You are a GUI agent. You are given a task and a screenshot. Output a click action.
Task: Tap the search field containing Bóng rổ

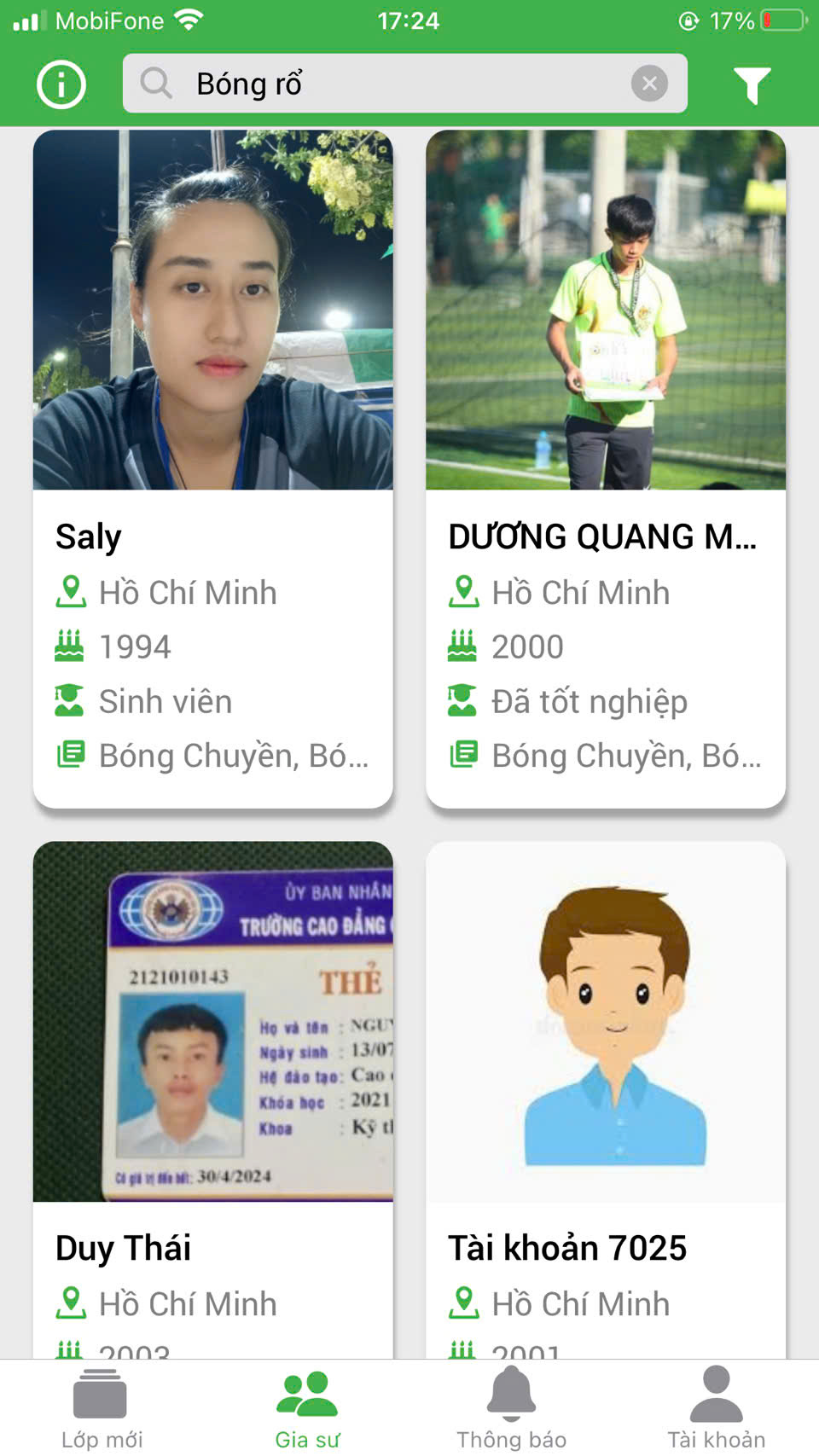tap(384, 84)
